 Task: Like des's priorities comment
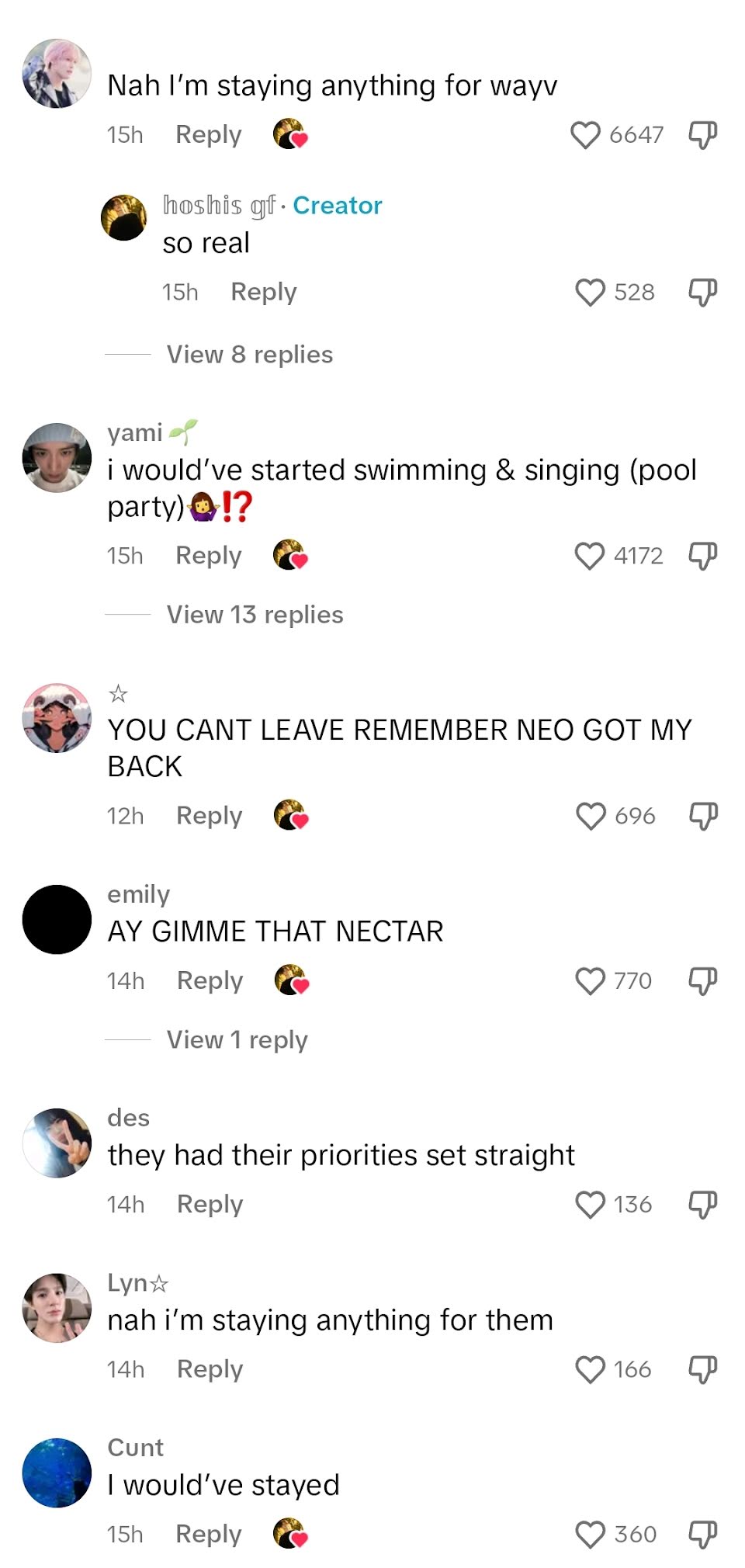tap(590, 1205)
